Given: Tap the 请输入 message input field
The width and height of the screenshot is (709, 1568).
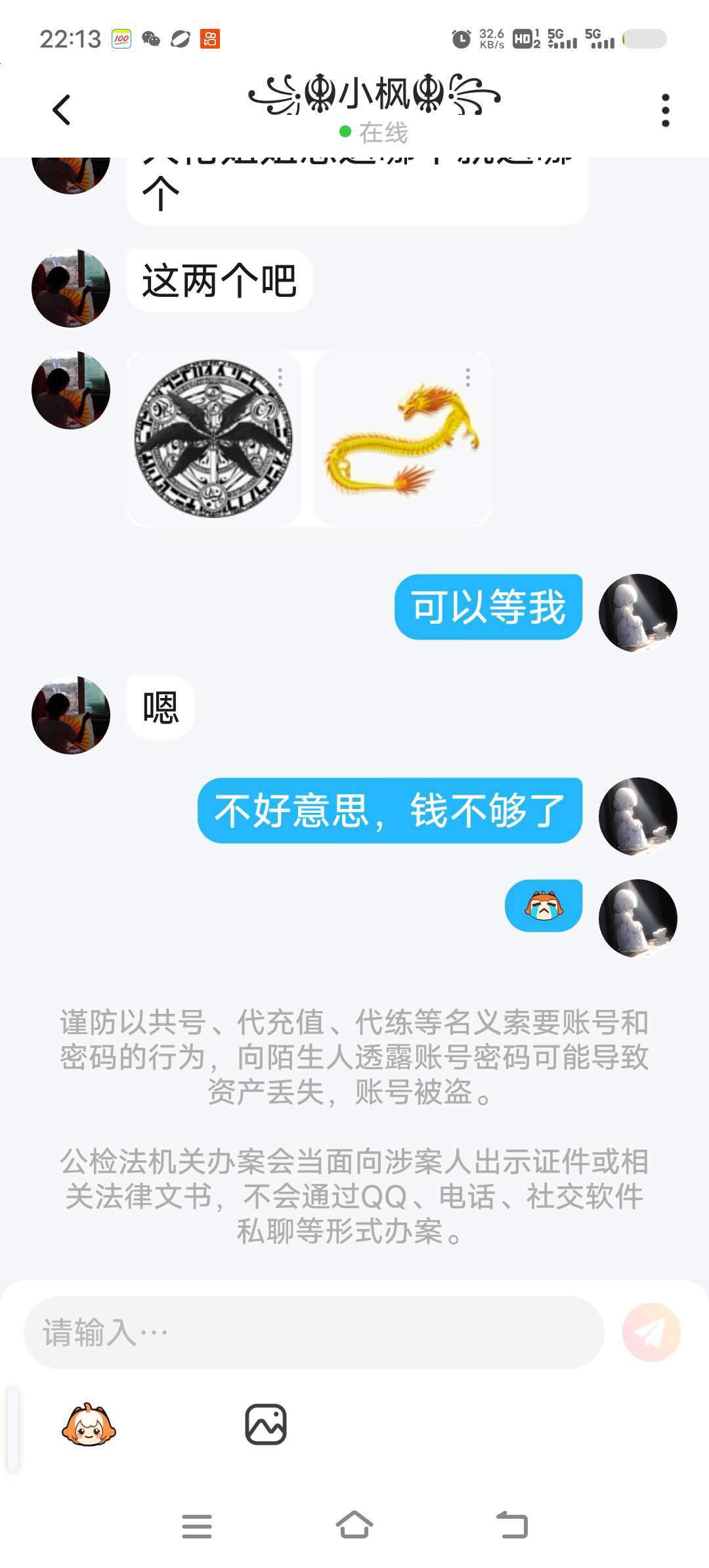Looking at the screenshot, I should click(x=314, y=1332).
